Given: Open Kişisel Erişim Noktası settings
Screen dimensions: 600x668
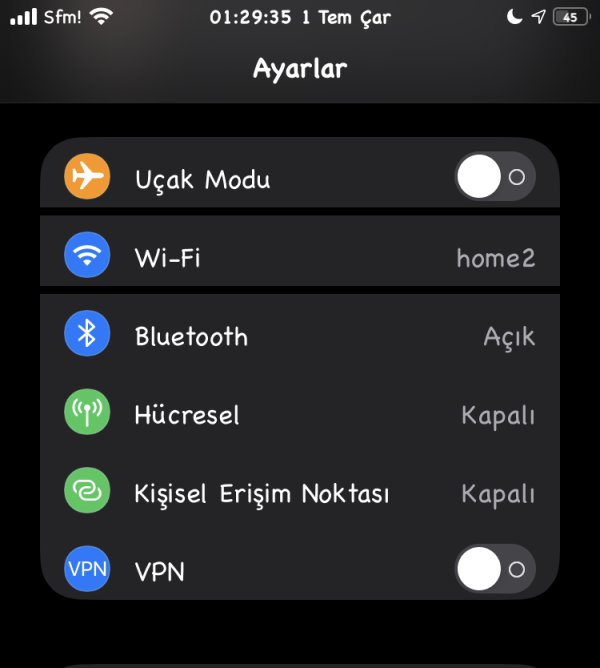Looking at the screenshot, I should [x=300, y=493].
